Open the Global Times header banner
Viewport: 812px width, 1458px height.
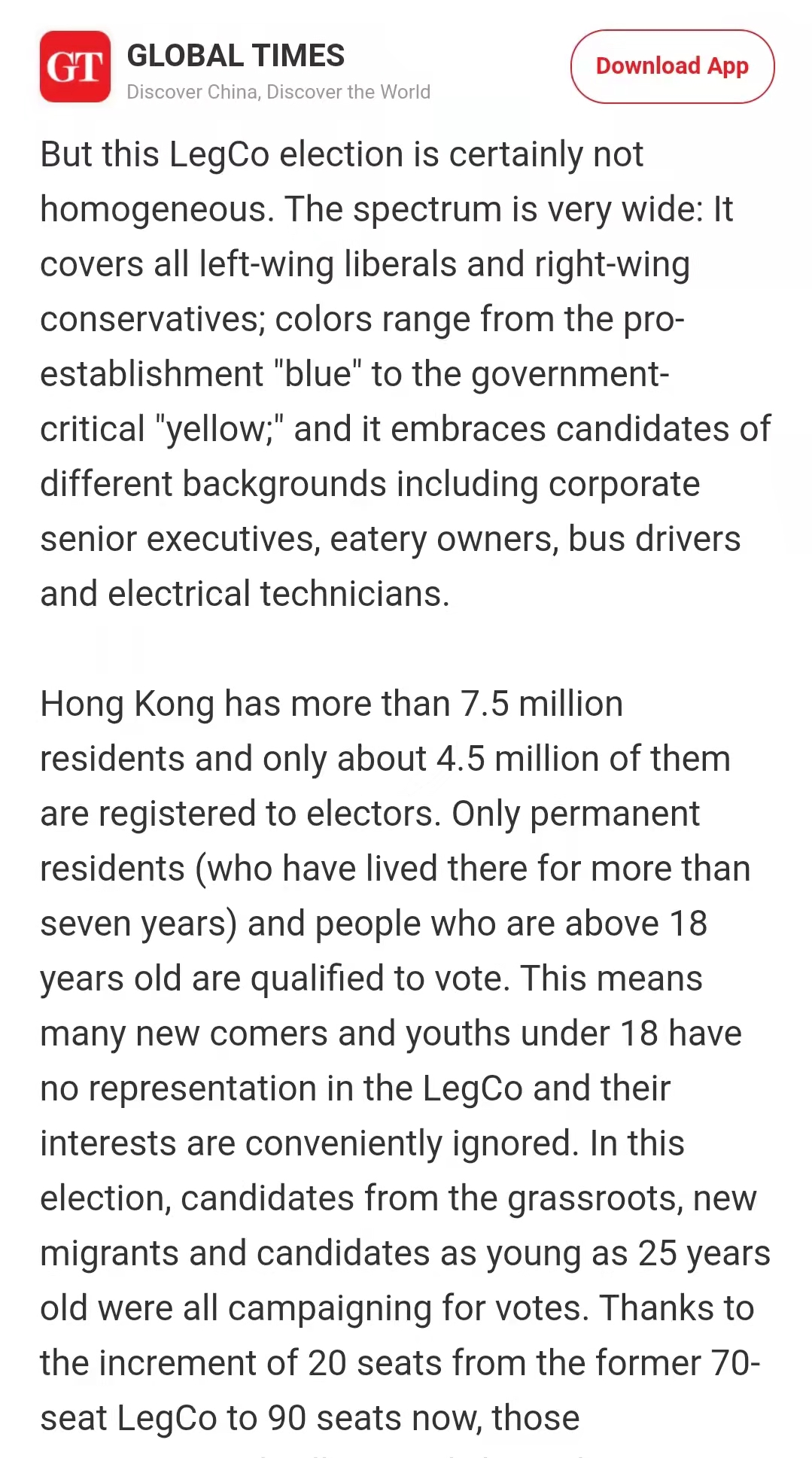236,68
